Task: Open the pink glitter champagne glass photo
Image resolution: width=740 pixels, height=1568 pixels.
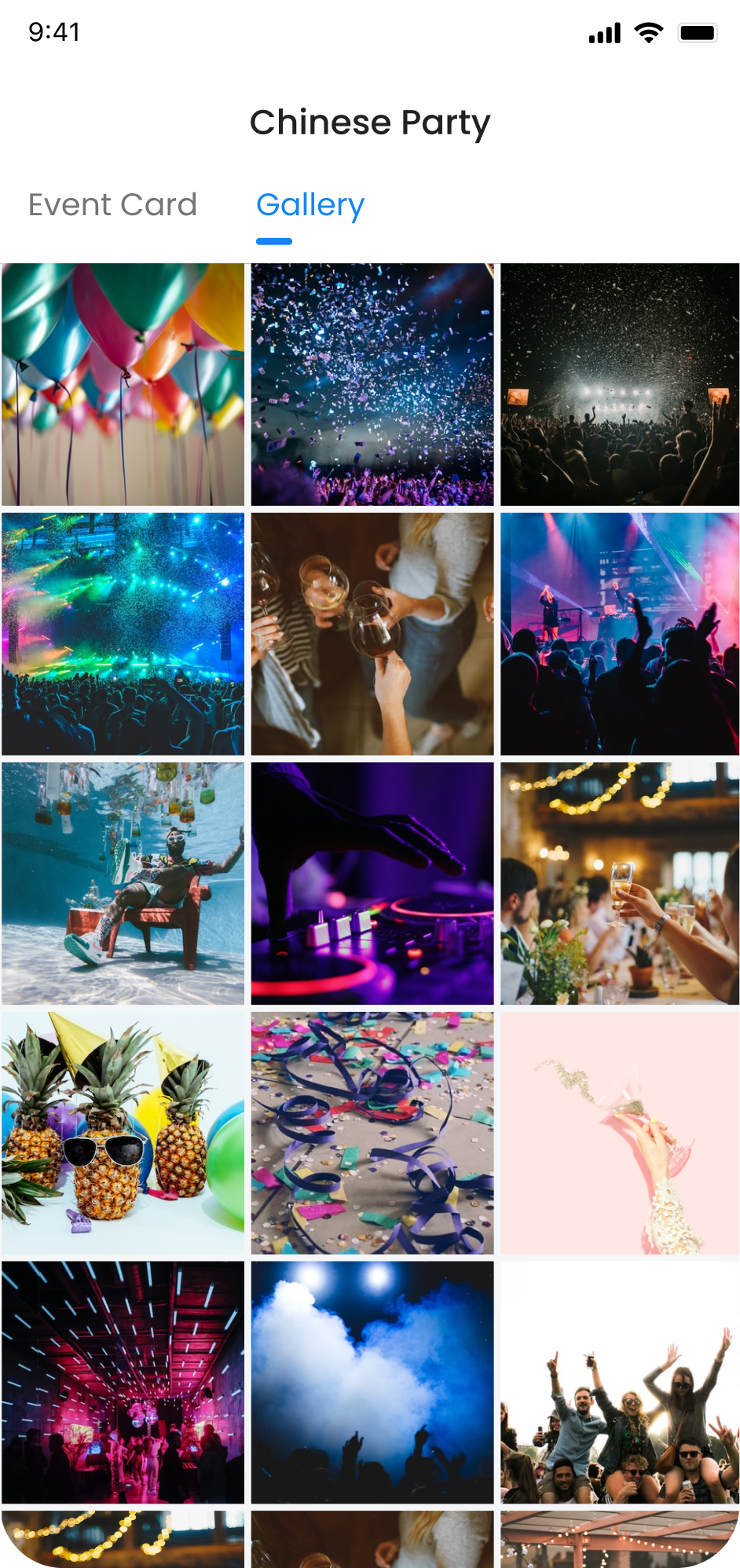Action: click(x=620, y=1133)
